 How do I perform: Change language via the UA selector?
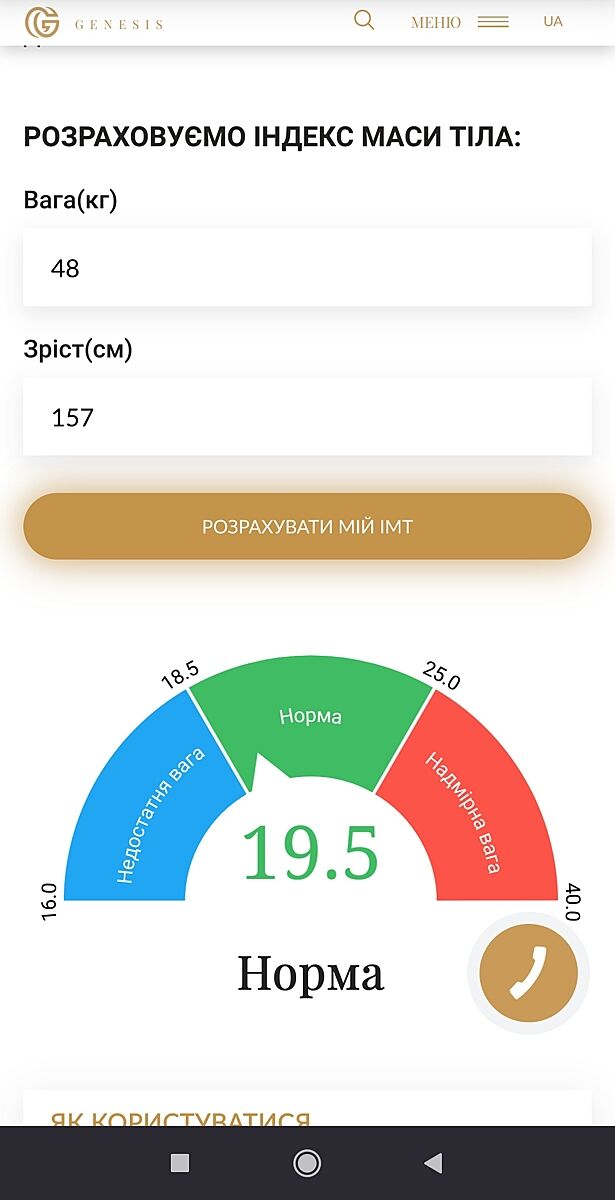click(553, 22)
